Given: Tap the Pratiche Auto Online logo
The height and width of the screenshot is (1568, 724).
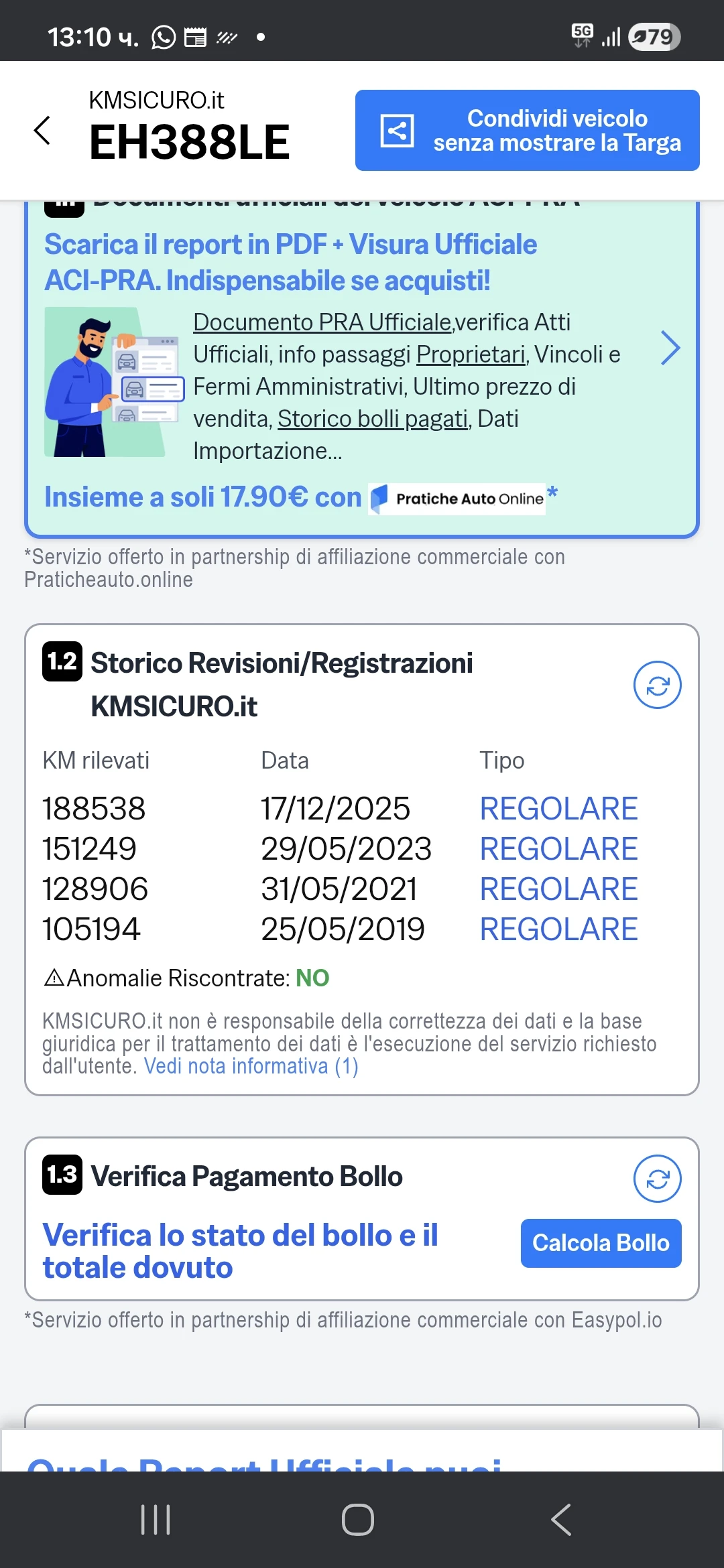Looking at the screenshot, I should coord(458,498).
